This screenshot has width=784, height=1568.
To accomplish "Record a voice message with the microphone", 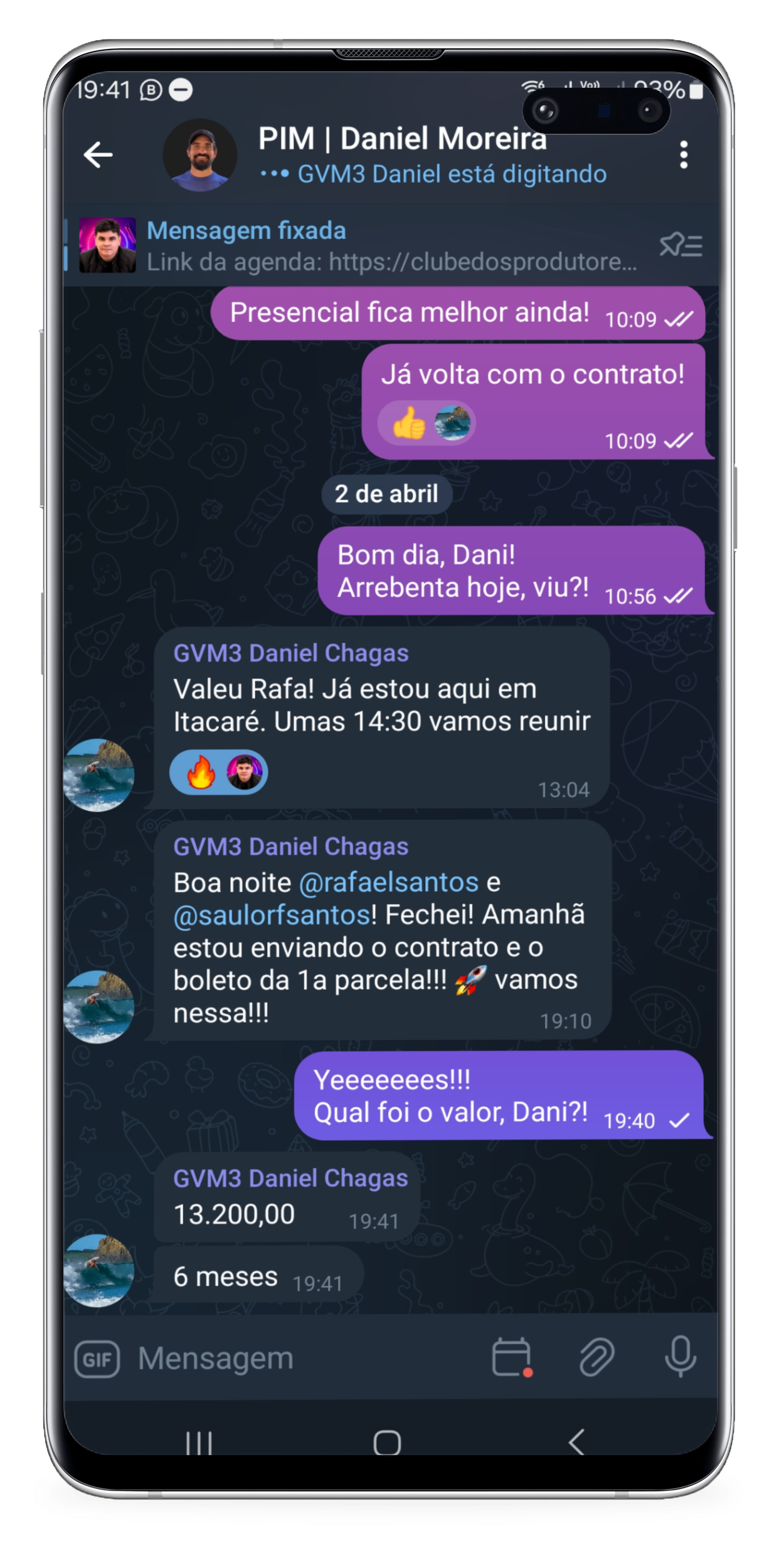I will click(681, 1359).
